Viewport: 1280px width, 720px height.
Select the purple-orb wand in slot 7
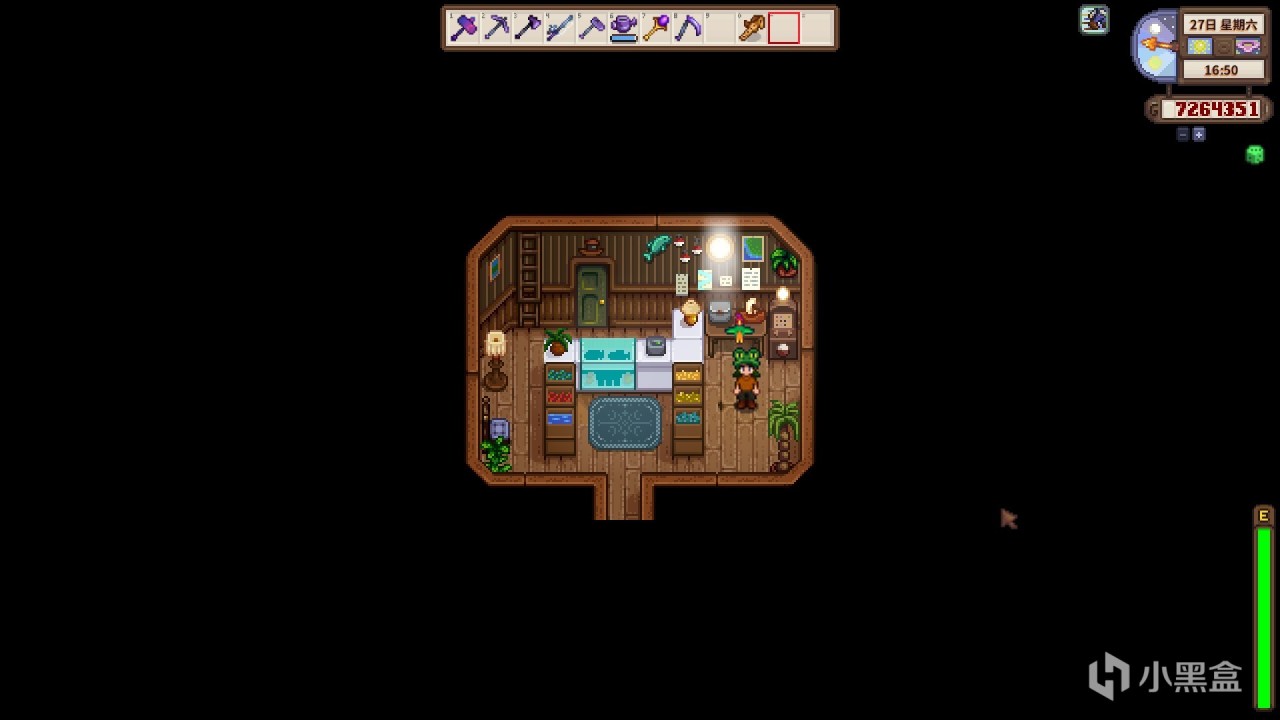point(656,28)
